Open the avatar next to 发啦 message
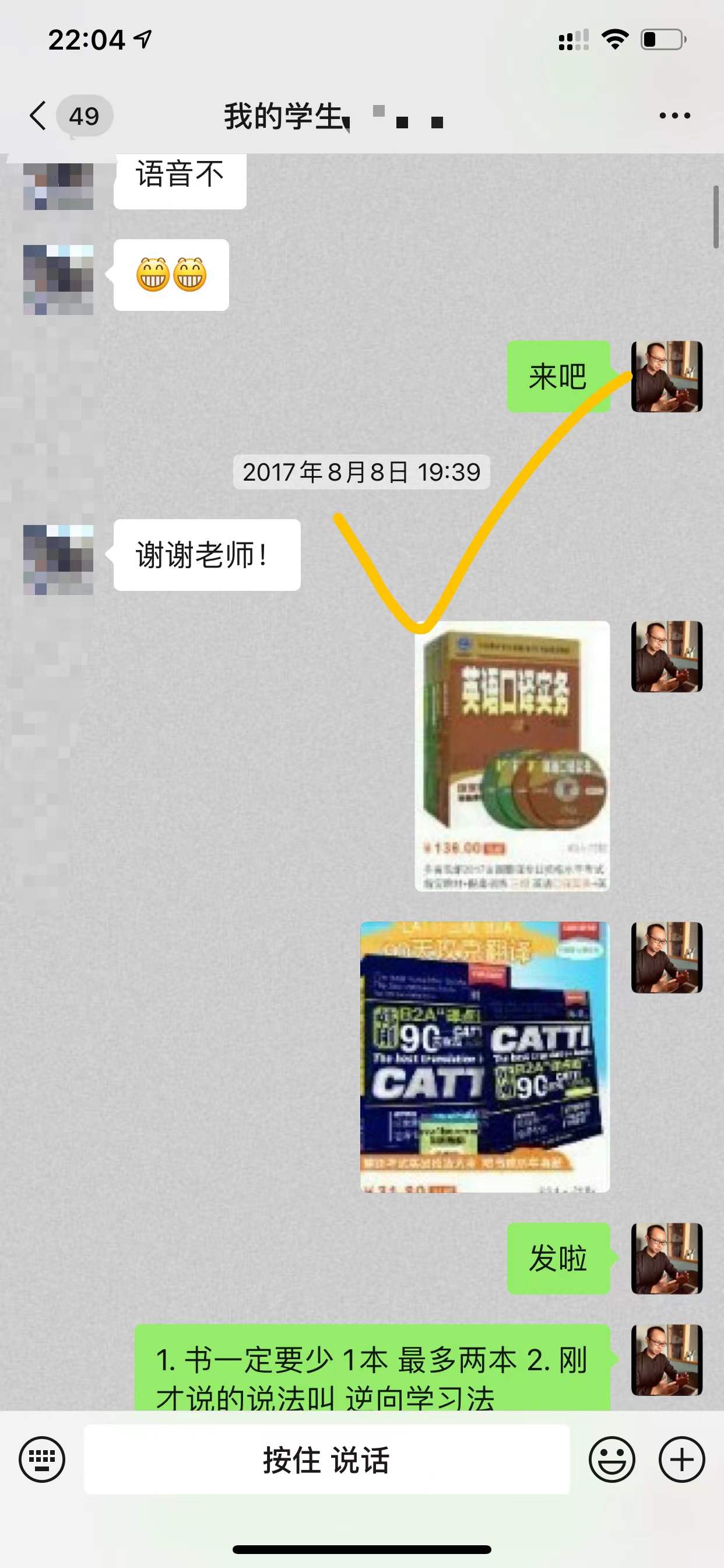 coord(666,1258)
